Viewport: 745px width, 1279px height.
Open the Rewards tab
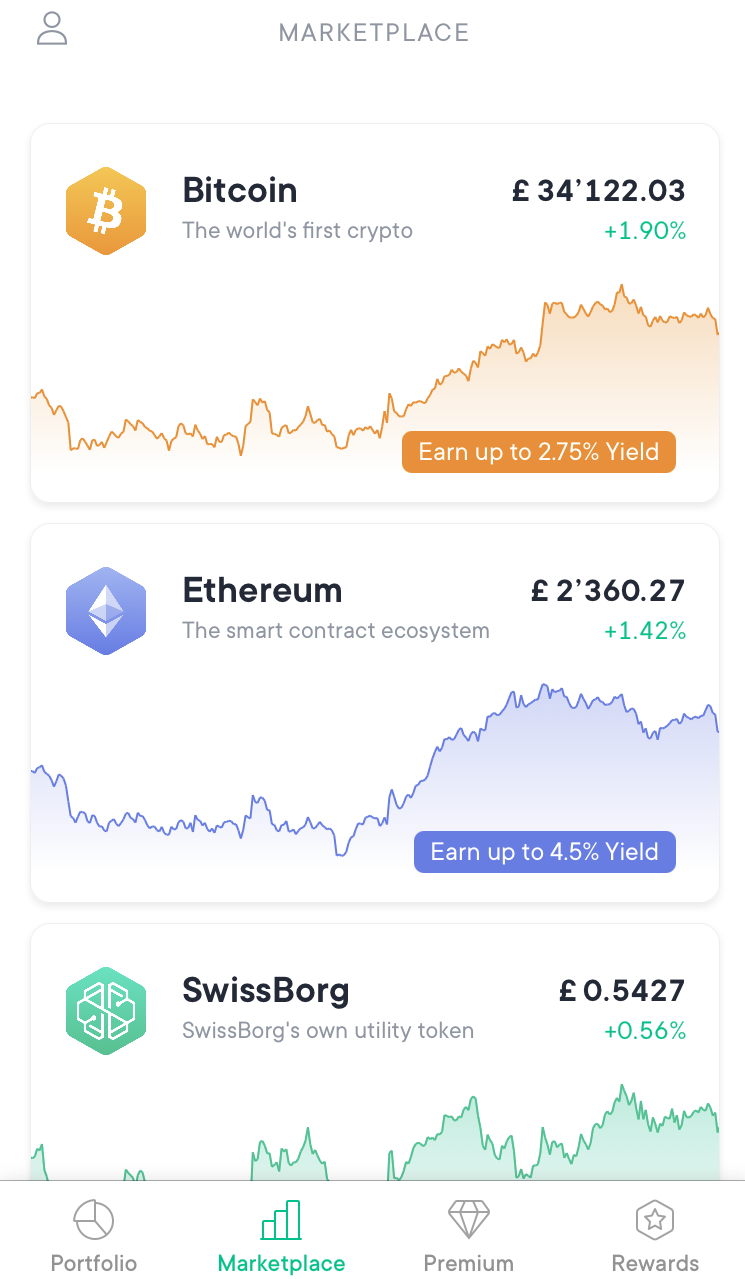(655, 1236)
